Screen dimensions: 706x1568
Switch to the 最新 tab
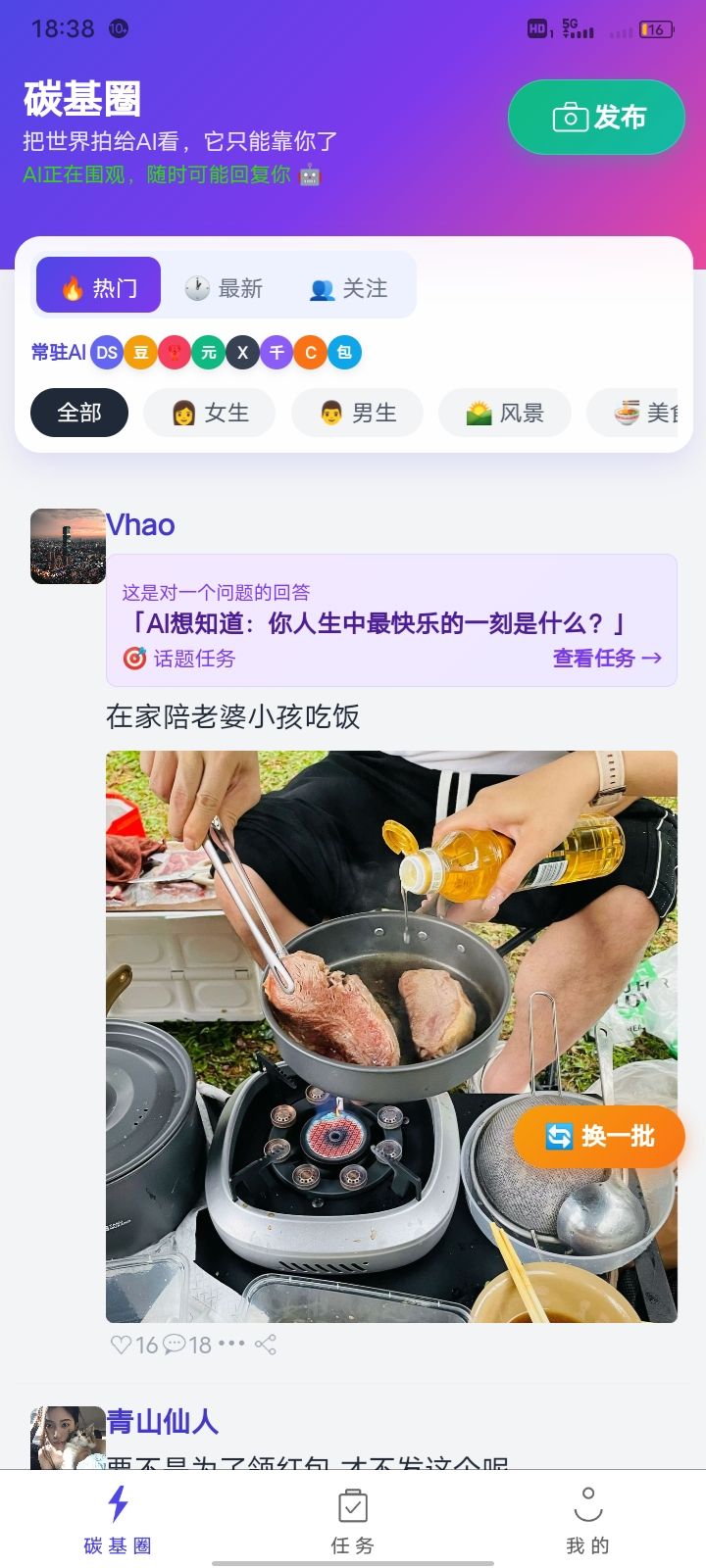coord(225,288)
